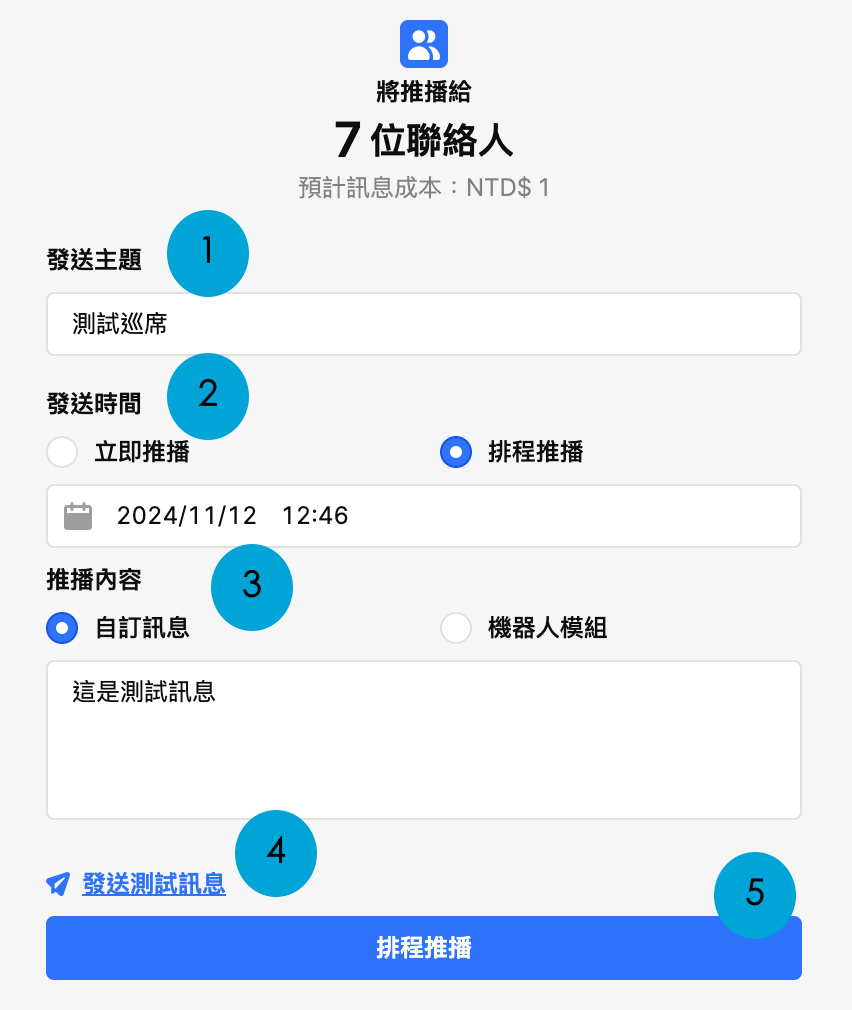Choose the 機器人模組 content option
This screenshot has width=852, height=1010.
(456, 628)
